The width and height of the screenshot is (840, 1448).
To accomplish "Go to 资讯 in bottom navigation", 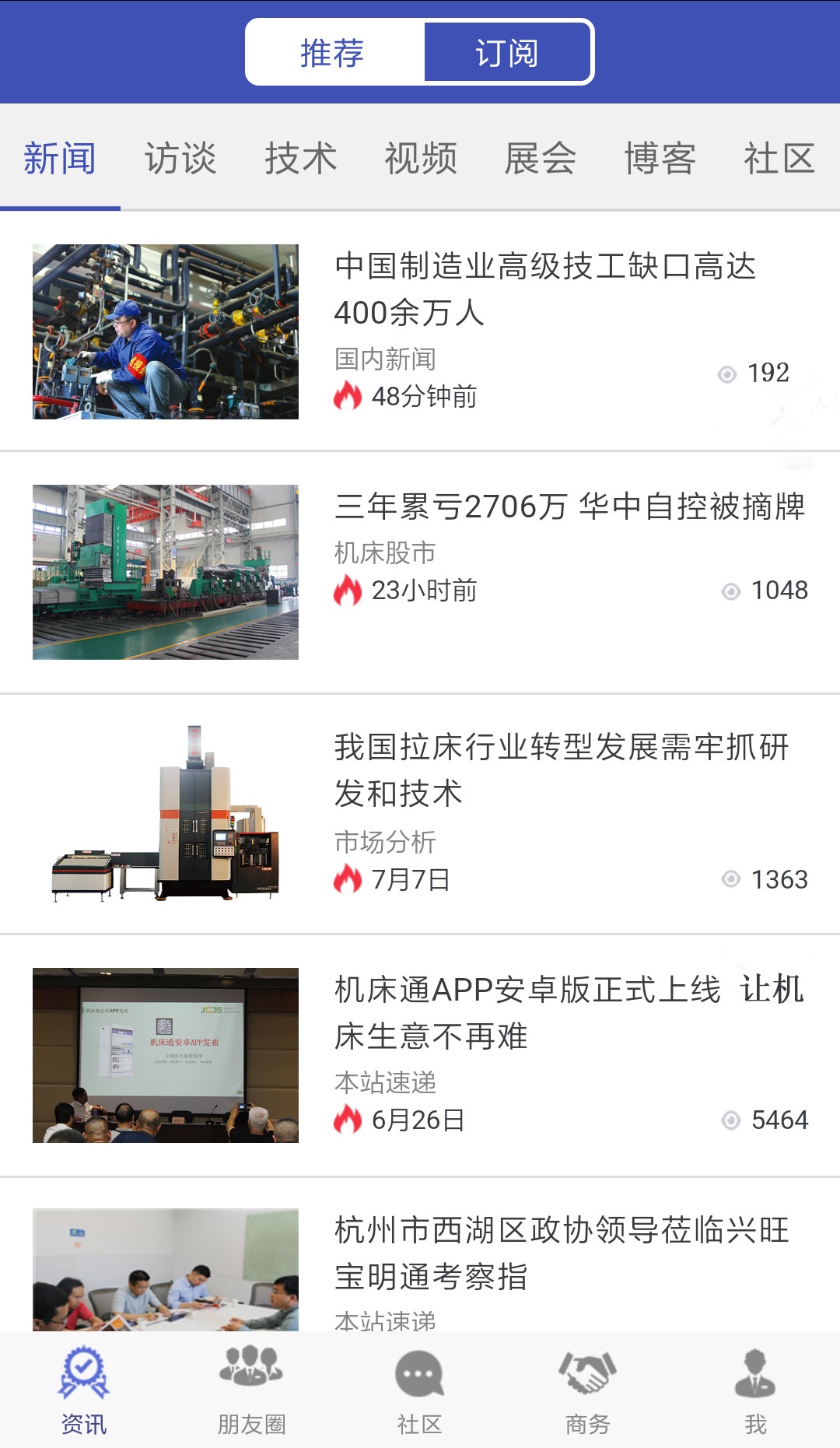I will coord(84,1391).
